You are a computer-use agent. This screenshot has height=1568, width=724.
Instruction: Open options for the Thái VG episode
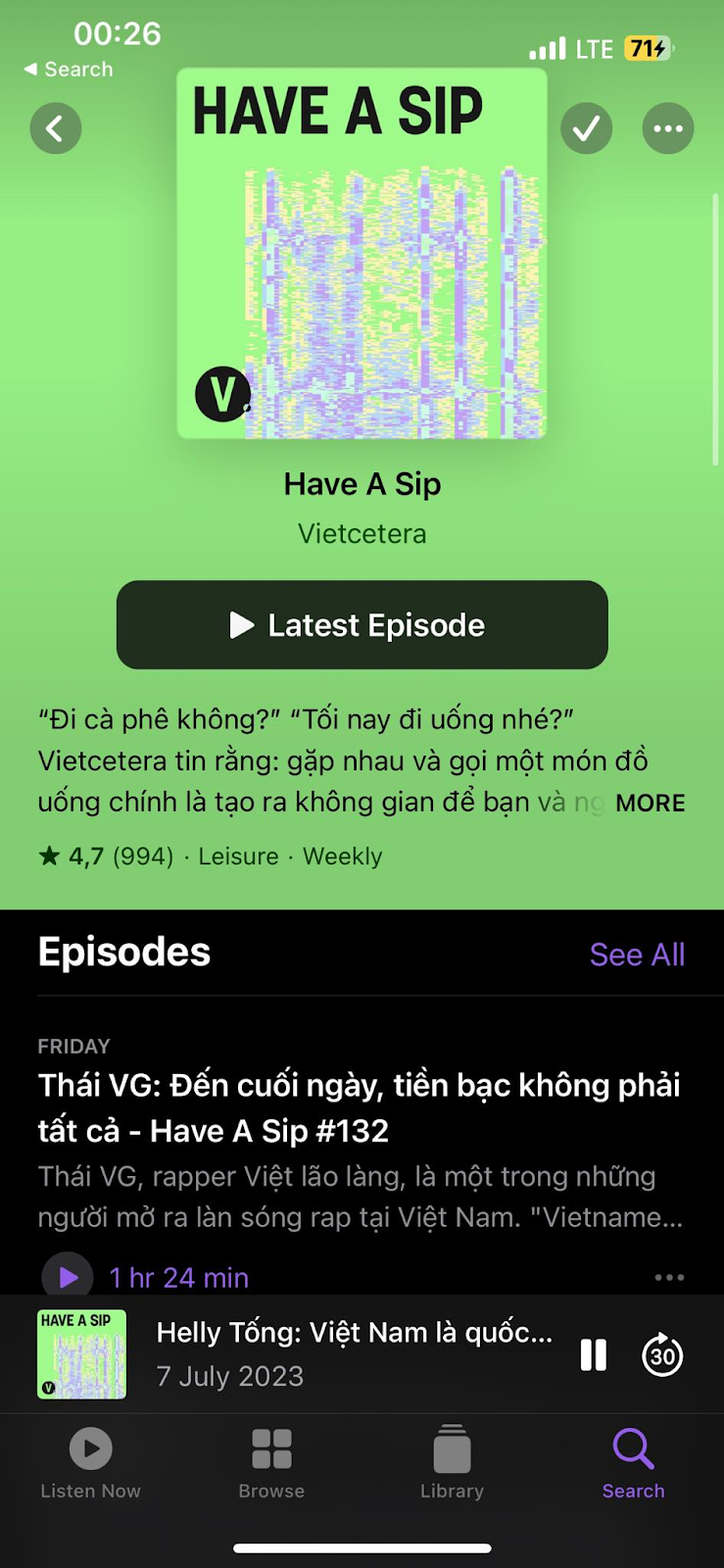point(669,1277)
